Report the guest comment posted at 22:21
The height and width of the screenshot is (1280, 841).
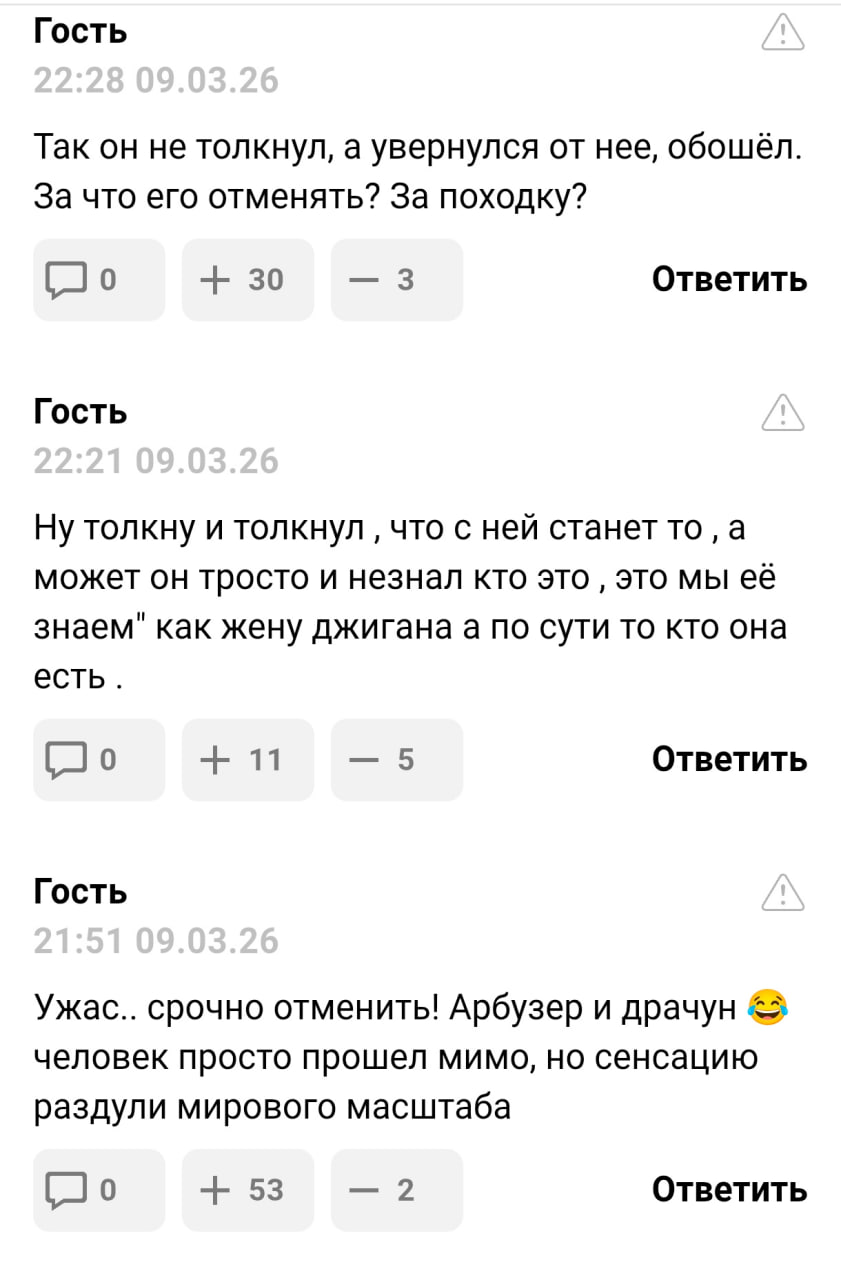tap(783, 412)
